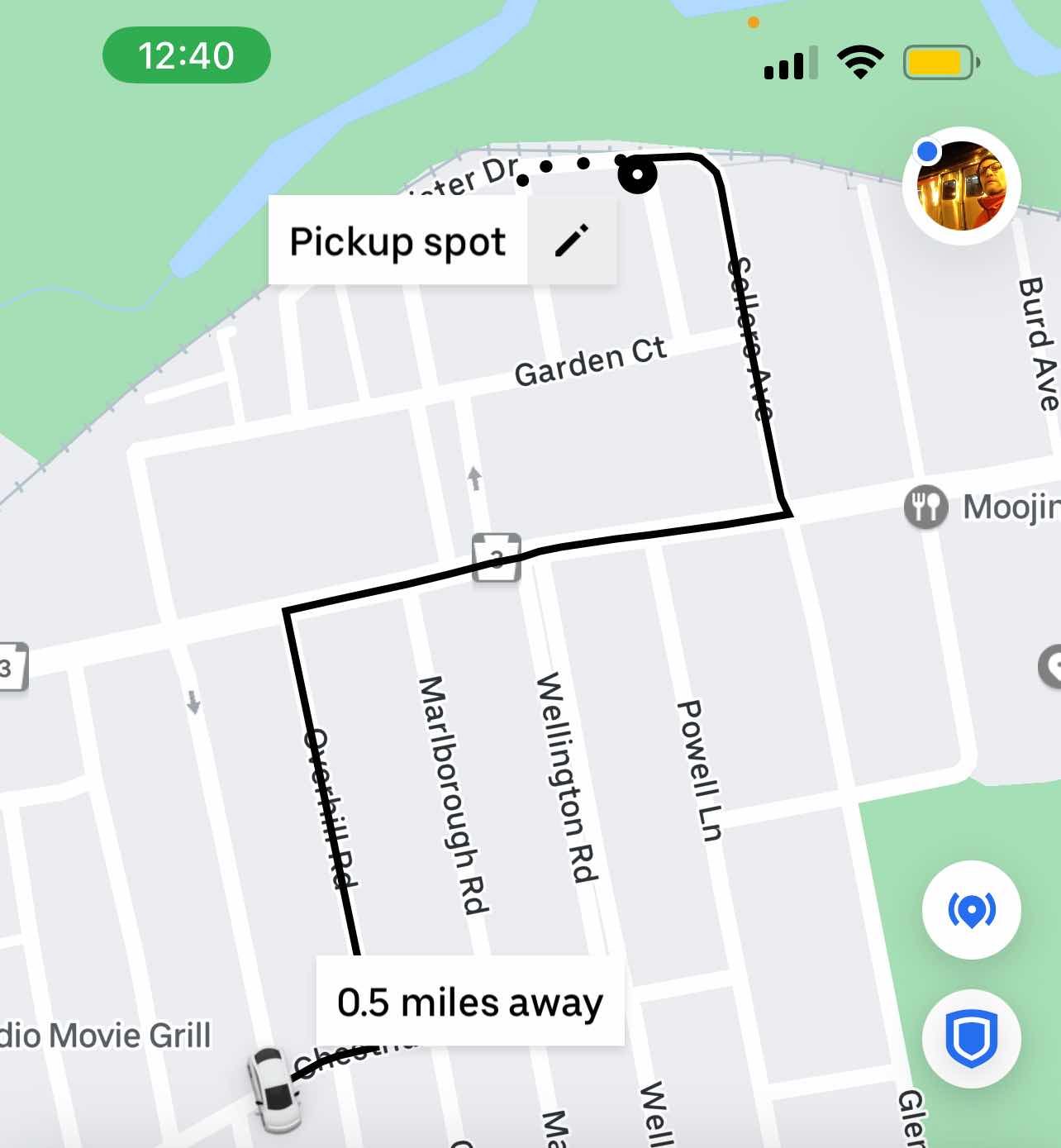Open the safety shield toolkit
The width and height of the screenshot is (1061, 1148).
point(971,1038)
